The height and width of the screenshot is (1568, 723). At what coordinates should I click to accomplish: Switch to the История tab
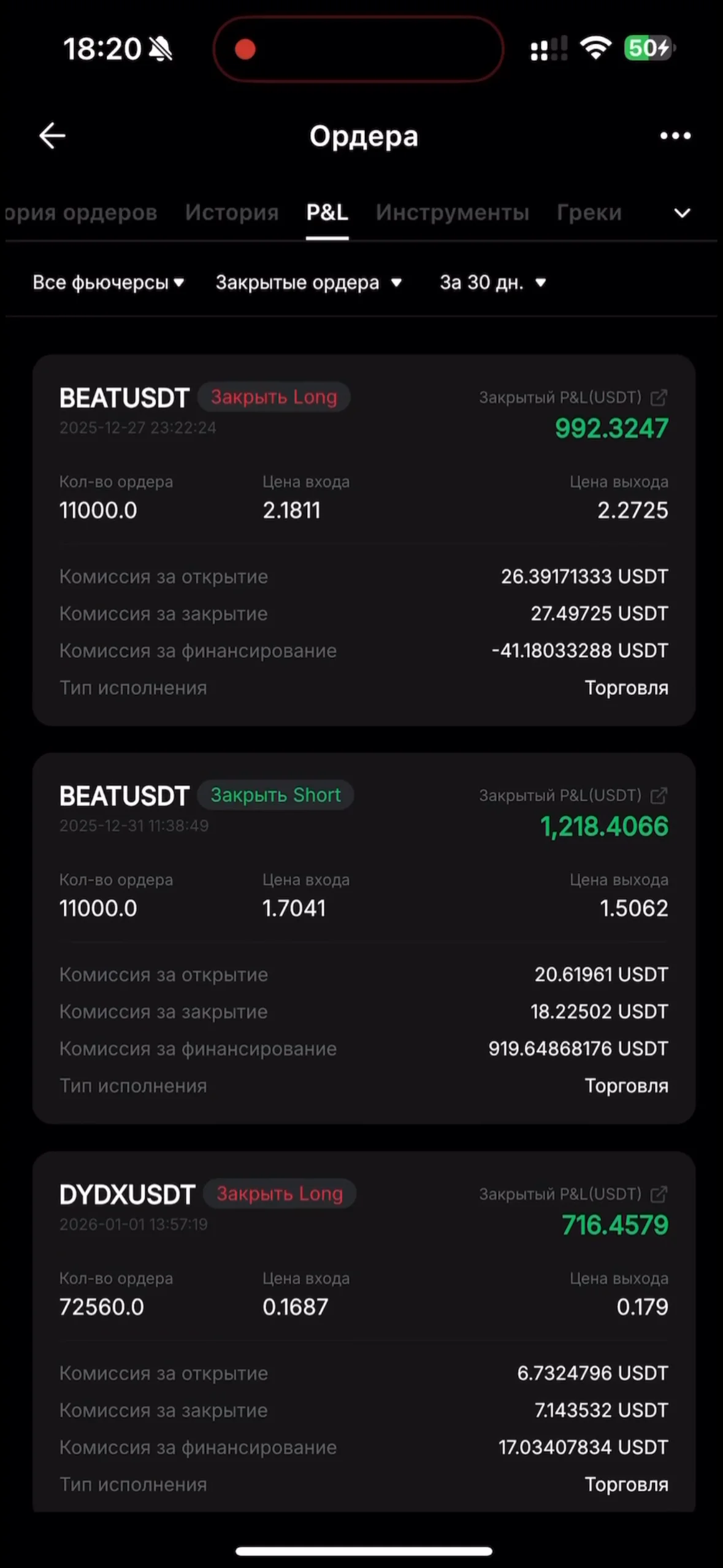coord(232,212)
